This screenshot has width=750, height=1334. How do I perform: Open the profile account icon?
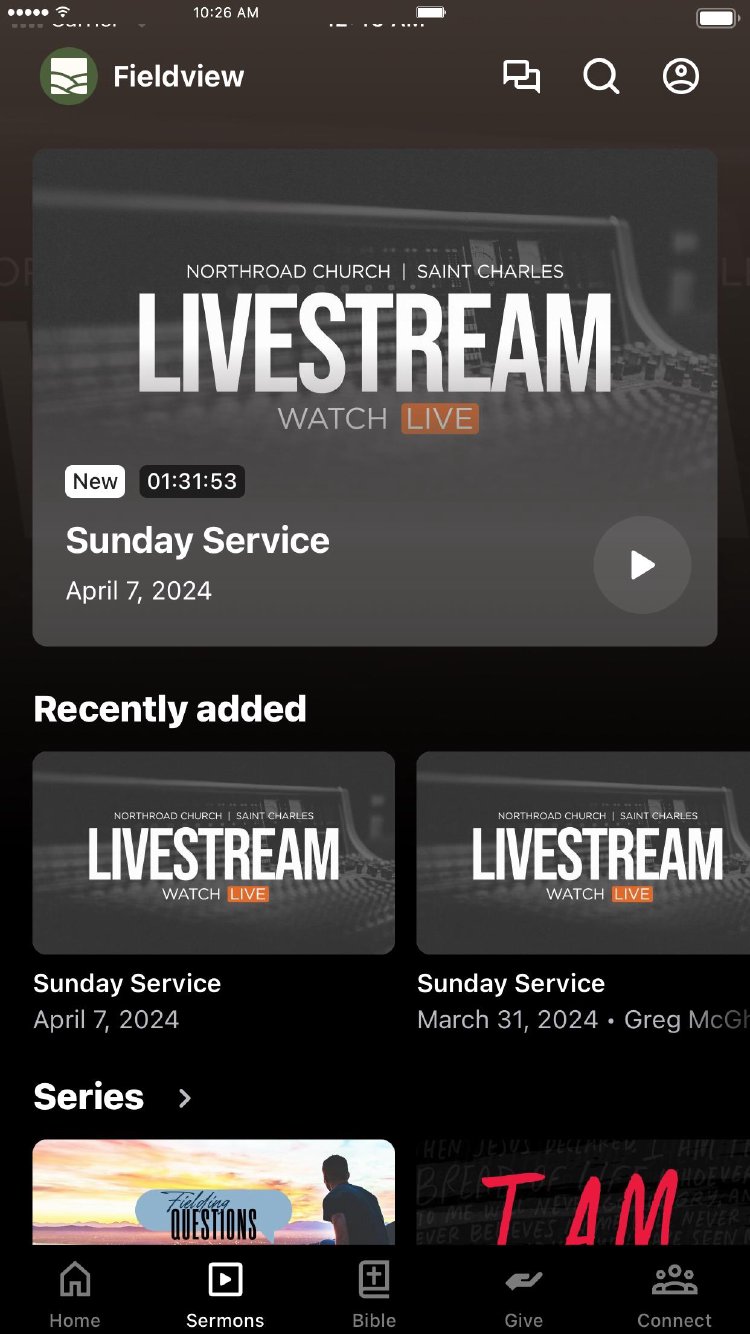681,77
